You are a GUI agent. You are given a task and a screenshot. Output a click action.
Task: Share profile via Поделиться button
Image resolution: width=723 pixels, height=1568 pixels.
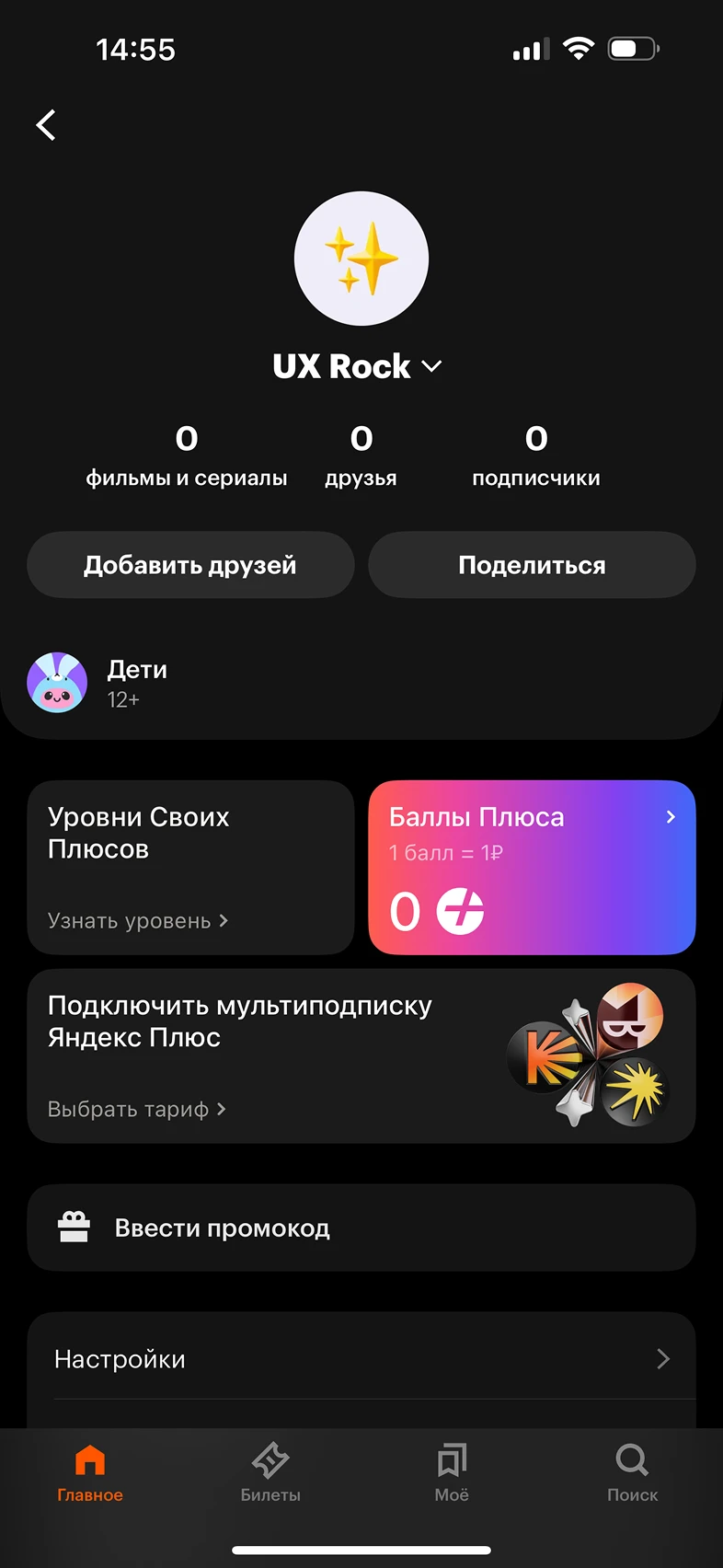click(x=532, y=565)
